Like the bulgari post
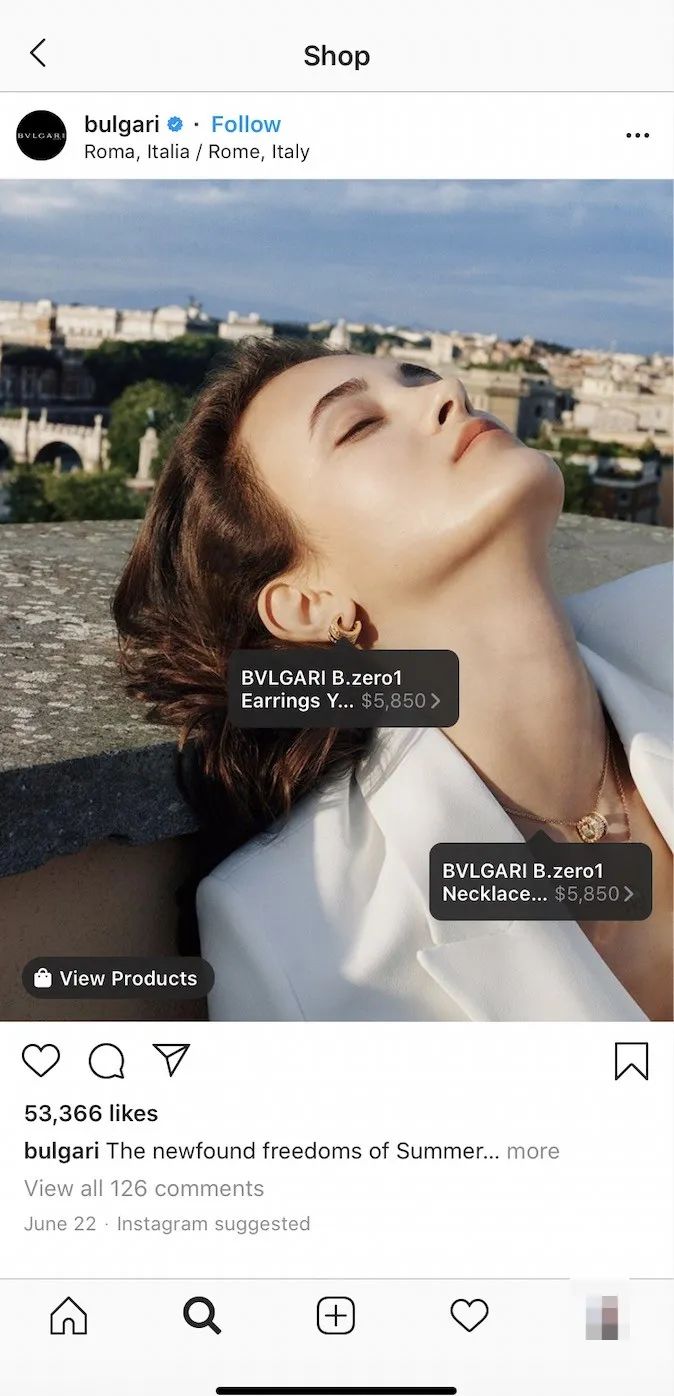The width and height of the screenshot is (674, 1396). [41, 1060]
